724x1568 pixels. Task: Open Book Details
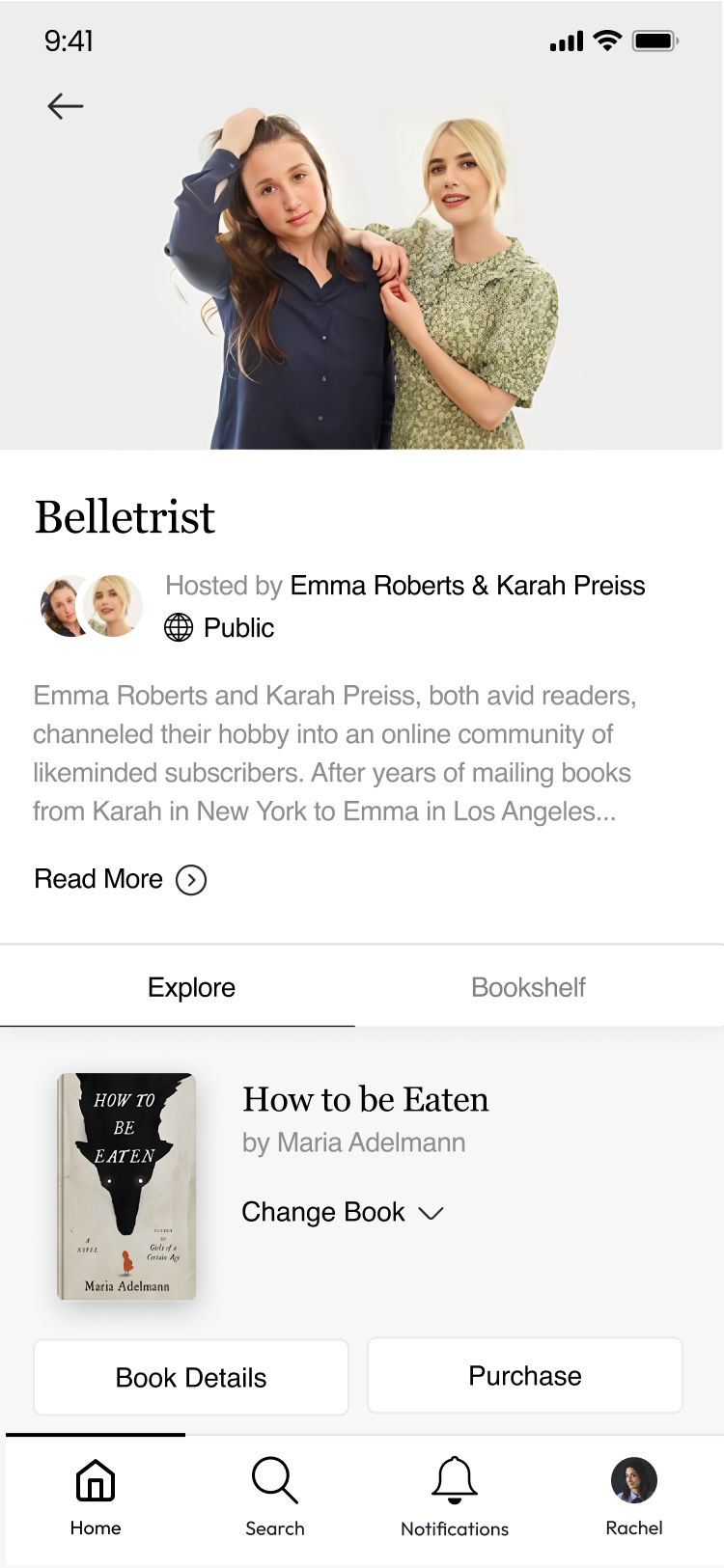[x=191, y=1377]
